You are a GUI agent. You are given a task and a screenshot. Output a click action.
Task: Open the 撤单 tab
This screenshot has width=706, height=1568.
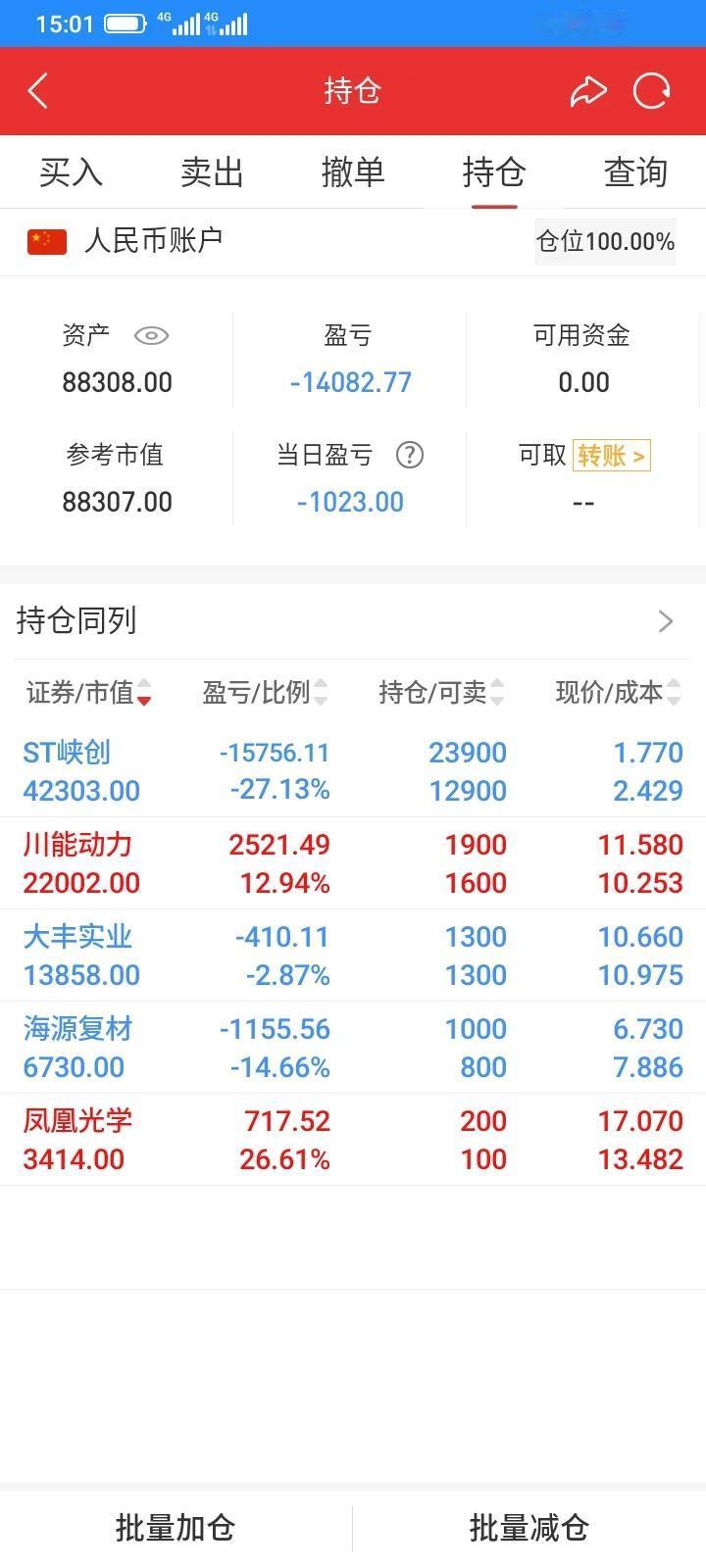click(353, 172)
